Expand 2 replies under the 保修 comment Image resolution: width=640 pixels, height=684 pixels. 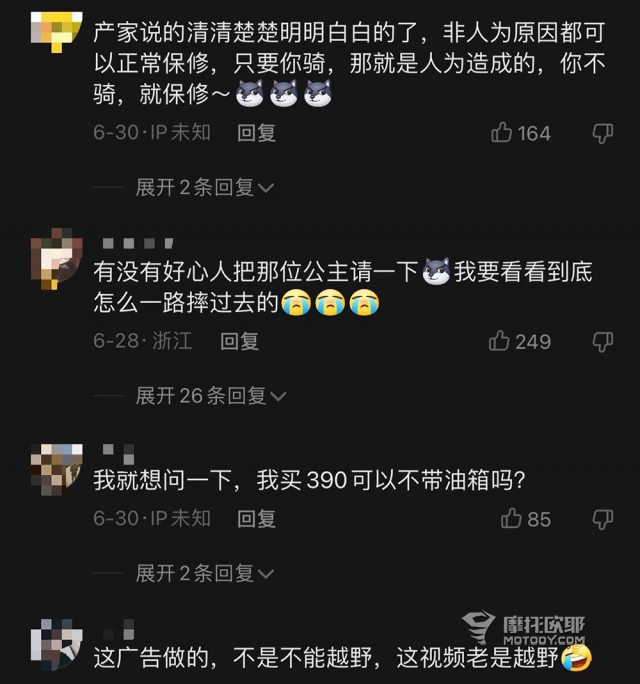click(205, 187)
